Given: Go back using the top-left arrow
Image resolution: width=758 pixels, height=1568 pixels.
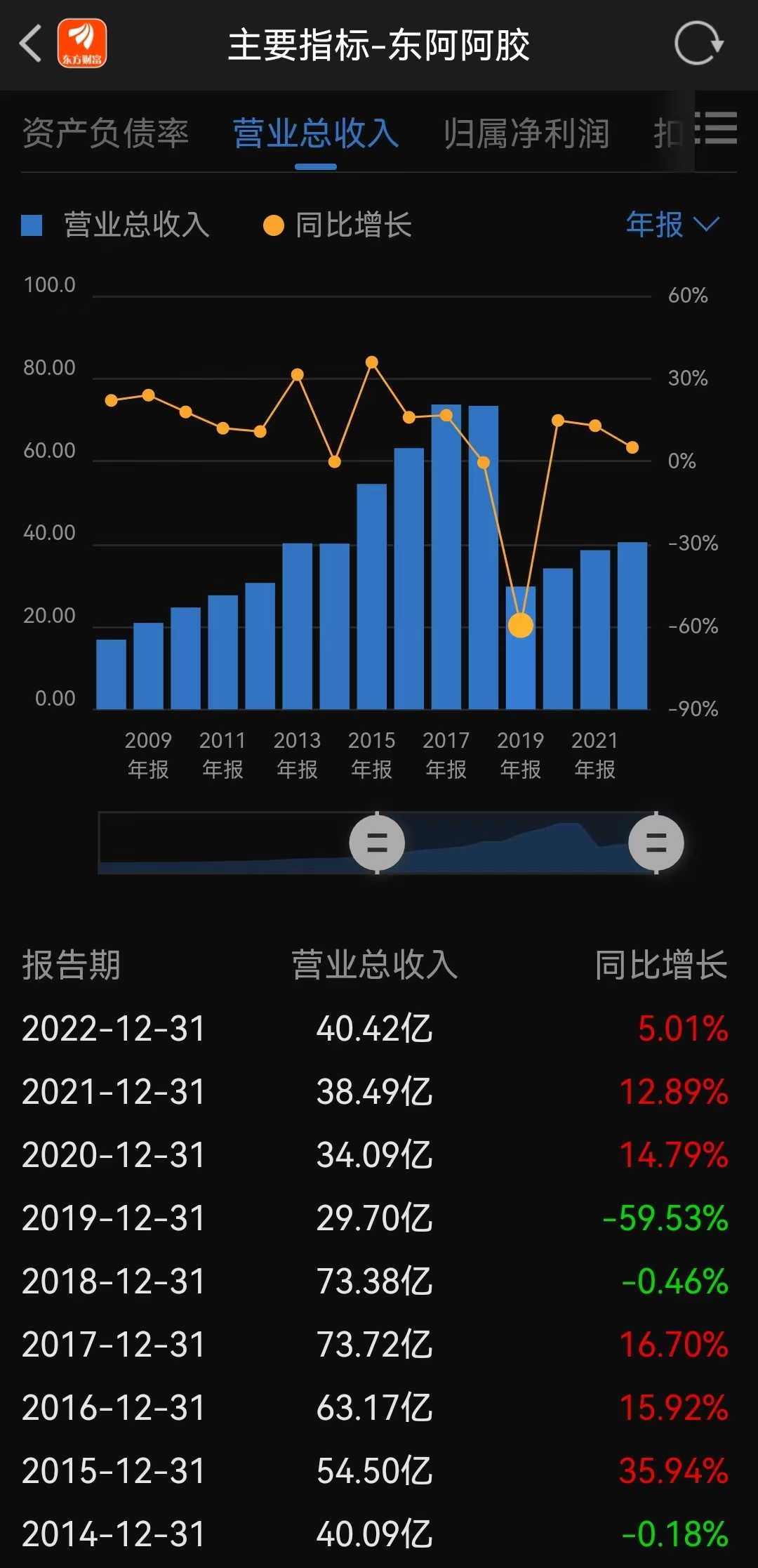Looking at the screenshot, I should (31, 44).
